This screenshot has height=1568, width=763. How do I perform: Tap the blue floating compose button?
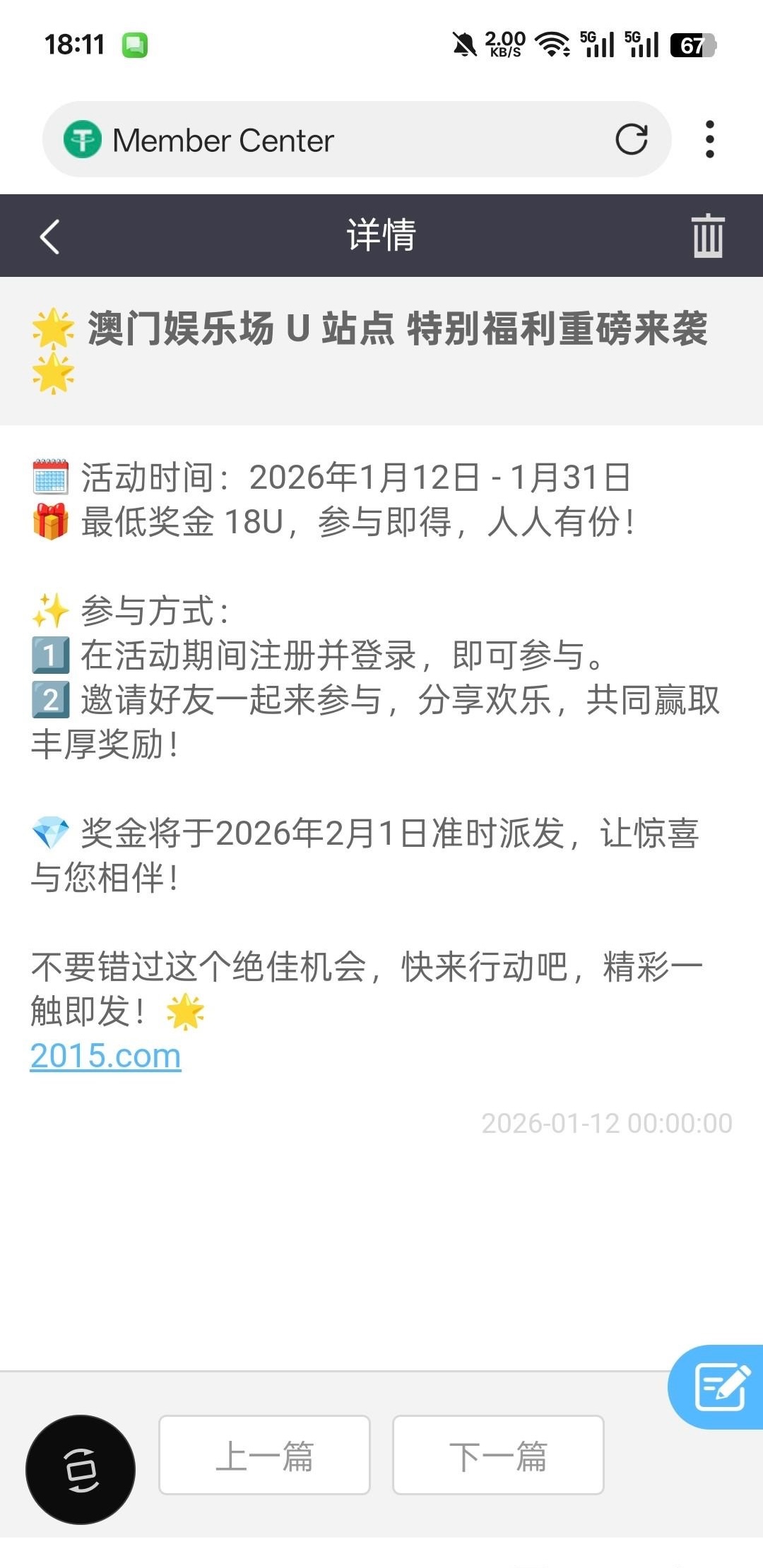pos(721,1387)
